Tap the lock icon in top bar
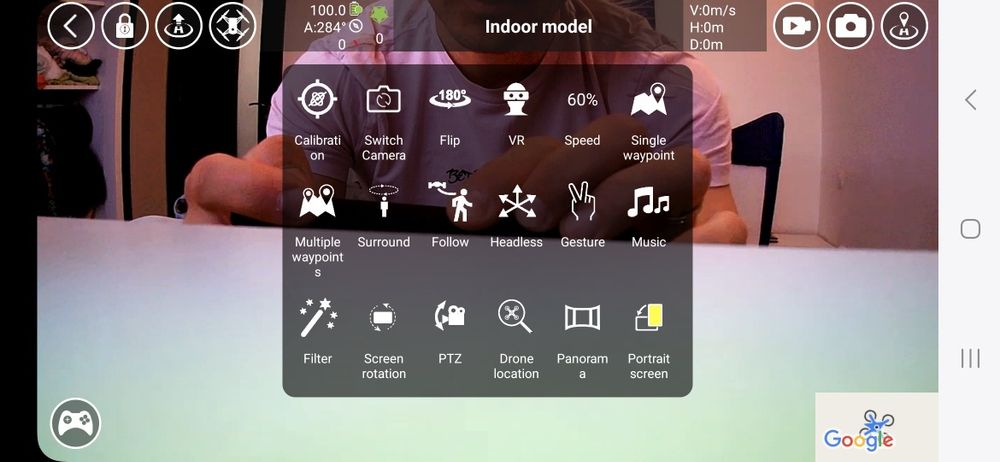 [124, 26]
